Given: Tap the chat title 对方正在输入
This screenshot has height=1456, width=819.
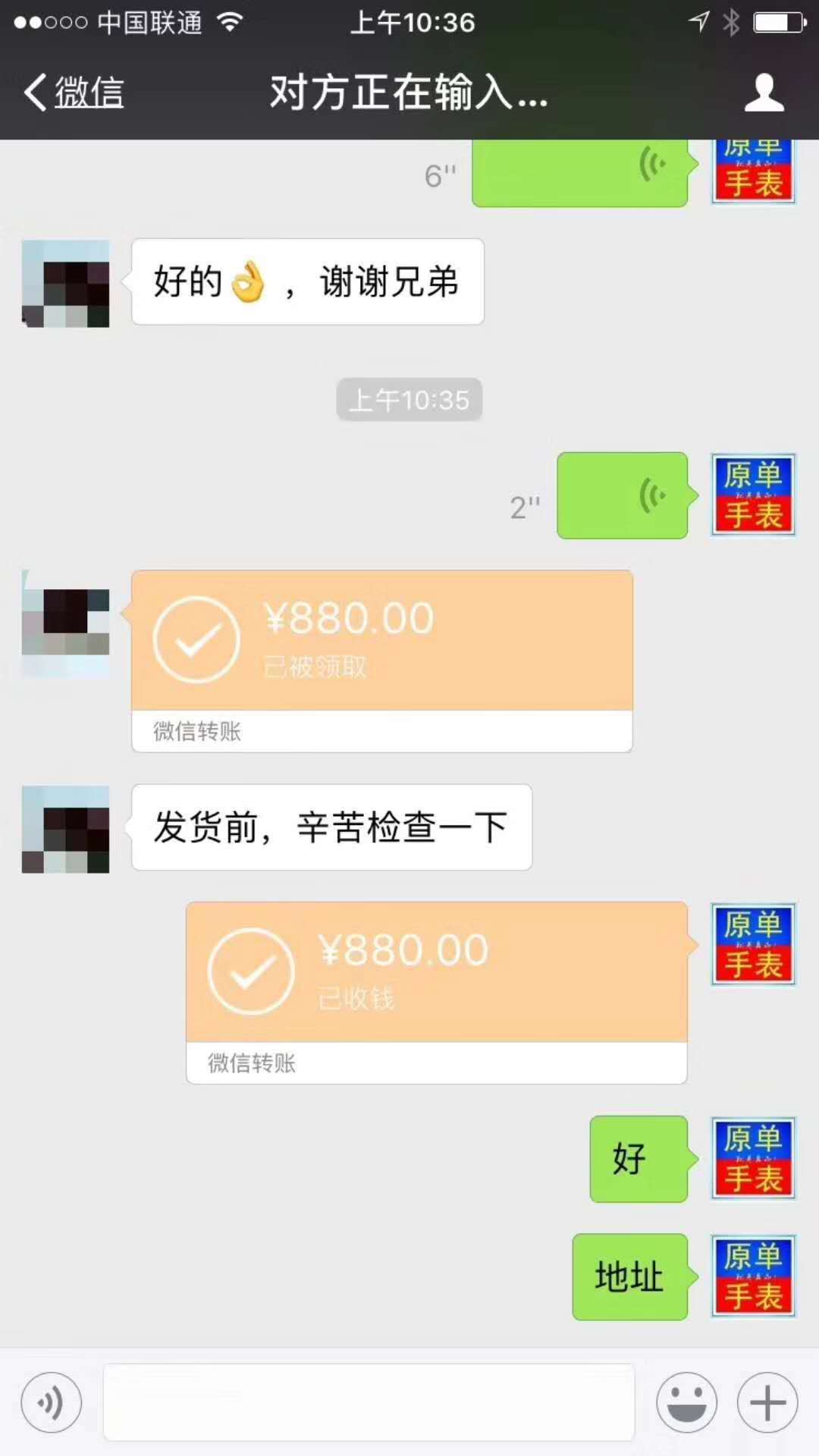Looking at the screenshot, I should click(409, 93).
